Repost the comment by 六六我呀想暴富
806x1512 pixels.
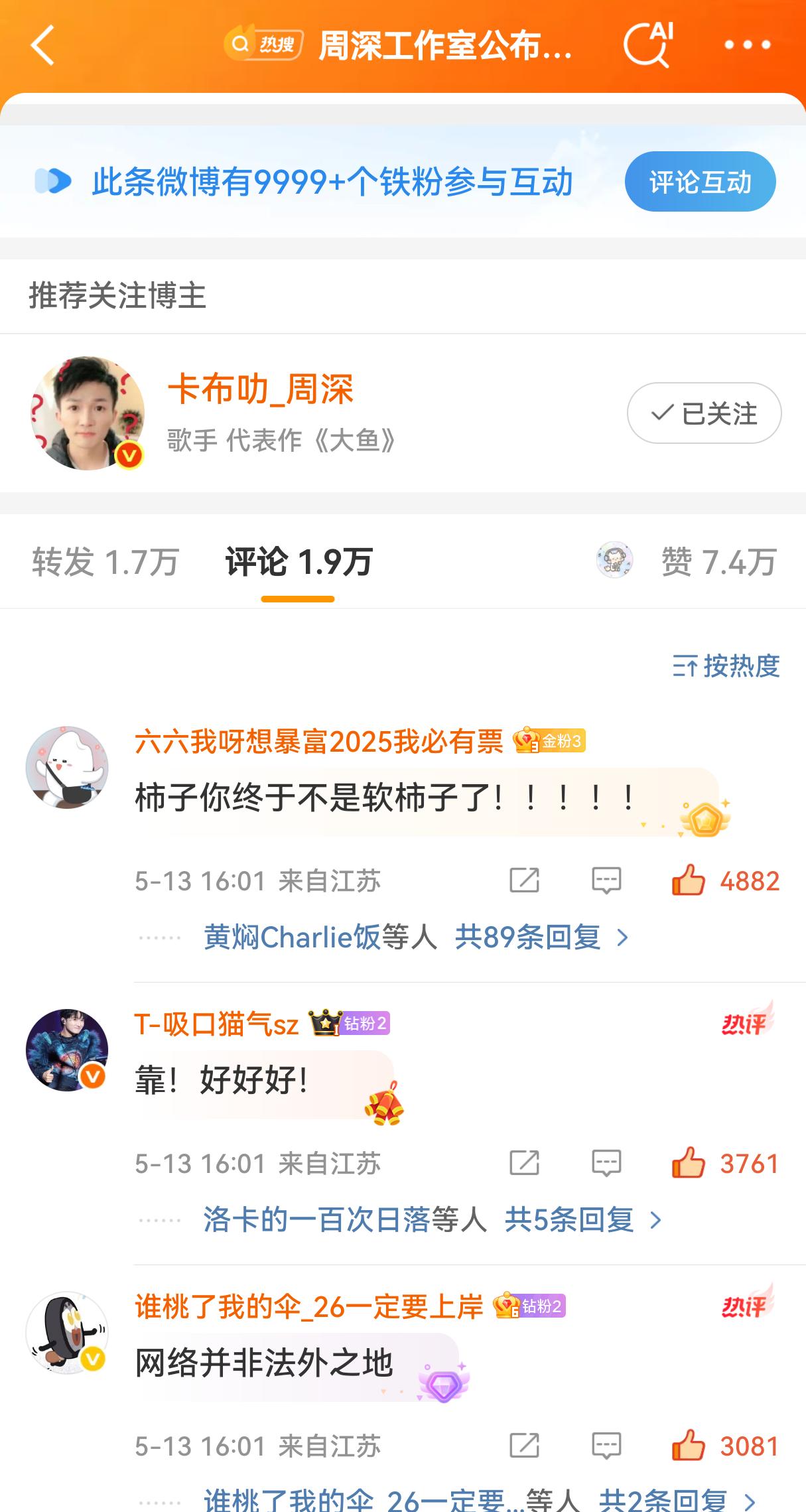click(524, 880)
